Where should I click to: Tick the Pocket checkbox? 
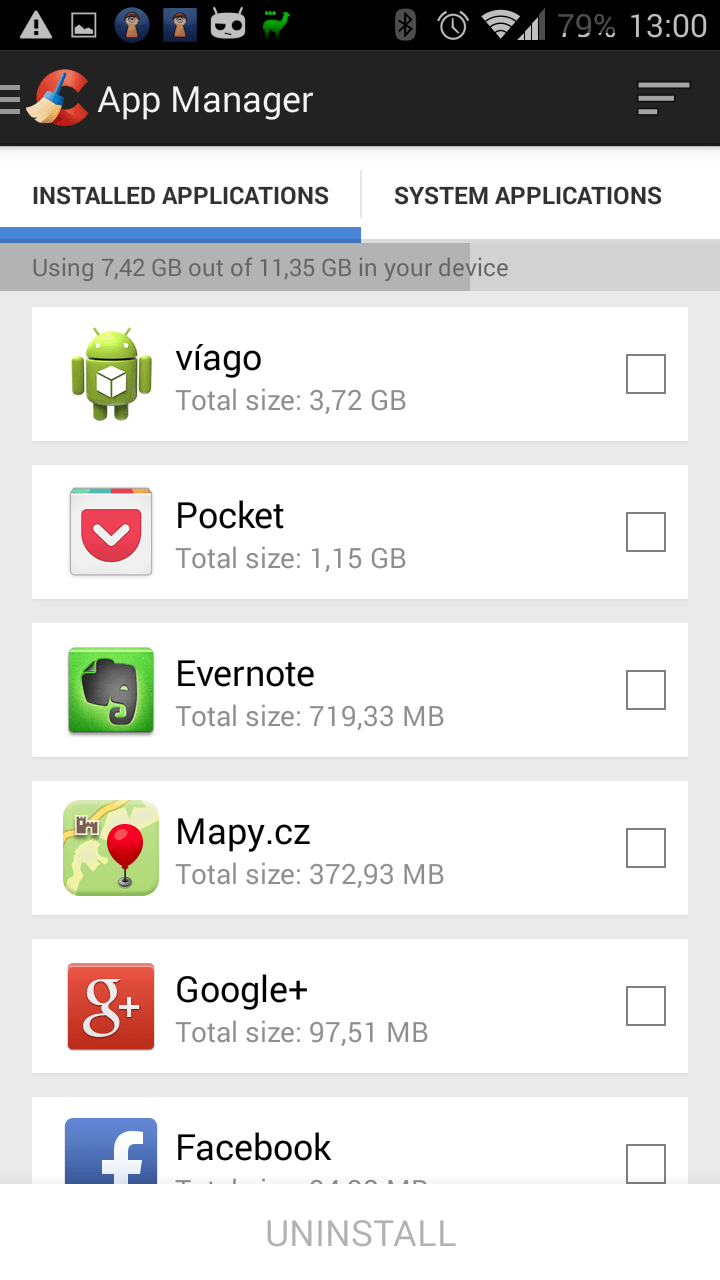[x=646, y=532]
